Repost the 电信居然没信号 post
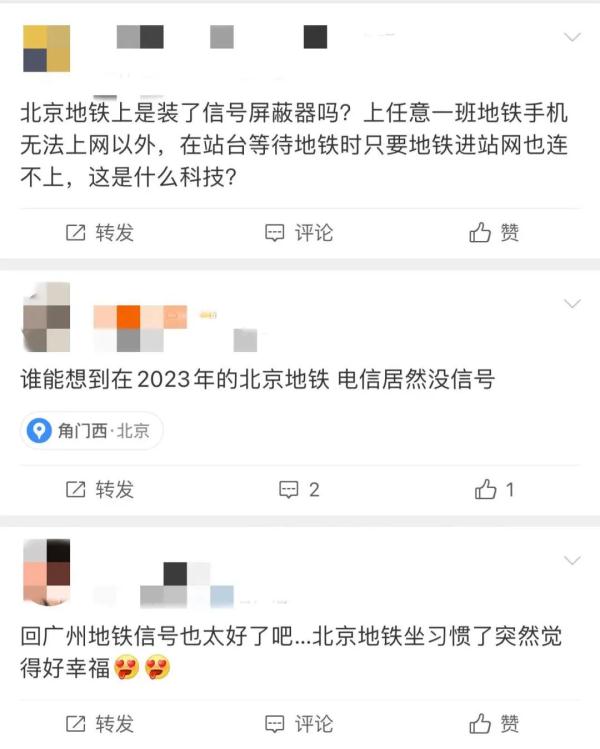Image resolution: width=600 pixels, height=749 pixels. pyautogui.click(x=99, y=490)
